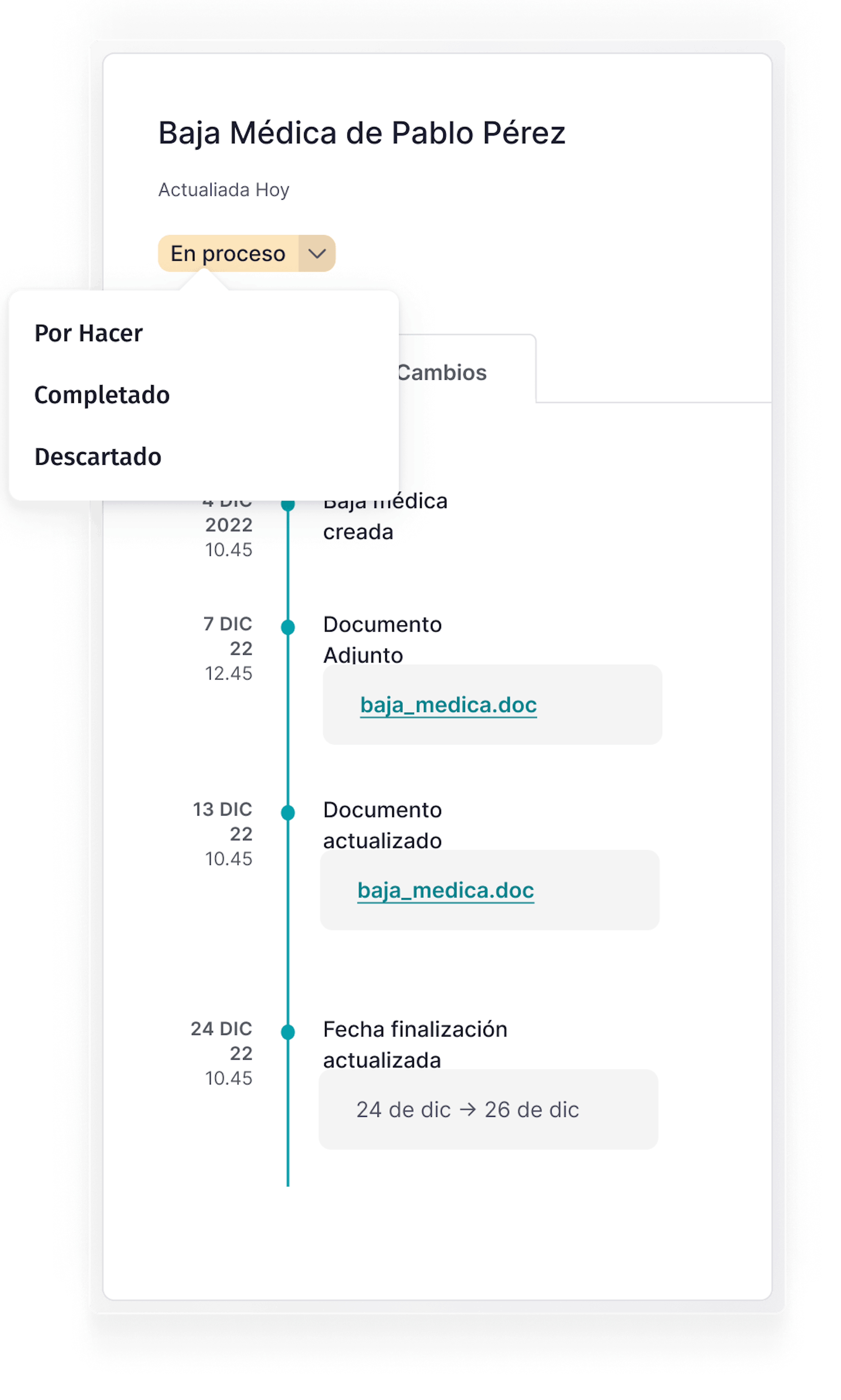This screenshot has width=841, height=1400.
Task: Open baja_medica.doc under Documento Adjunto
Action: (x=448, y=705)
